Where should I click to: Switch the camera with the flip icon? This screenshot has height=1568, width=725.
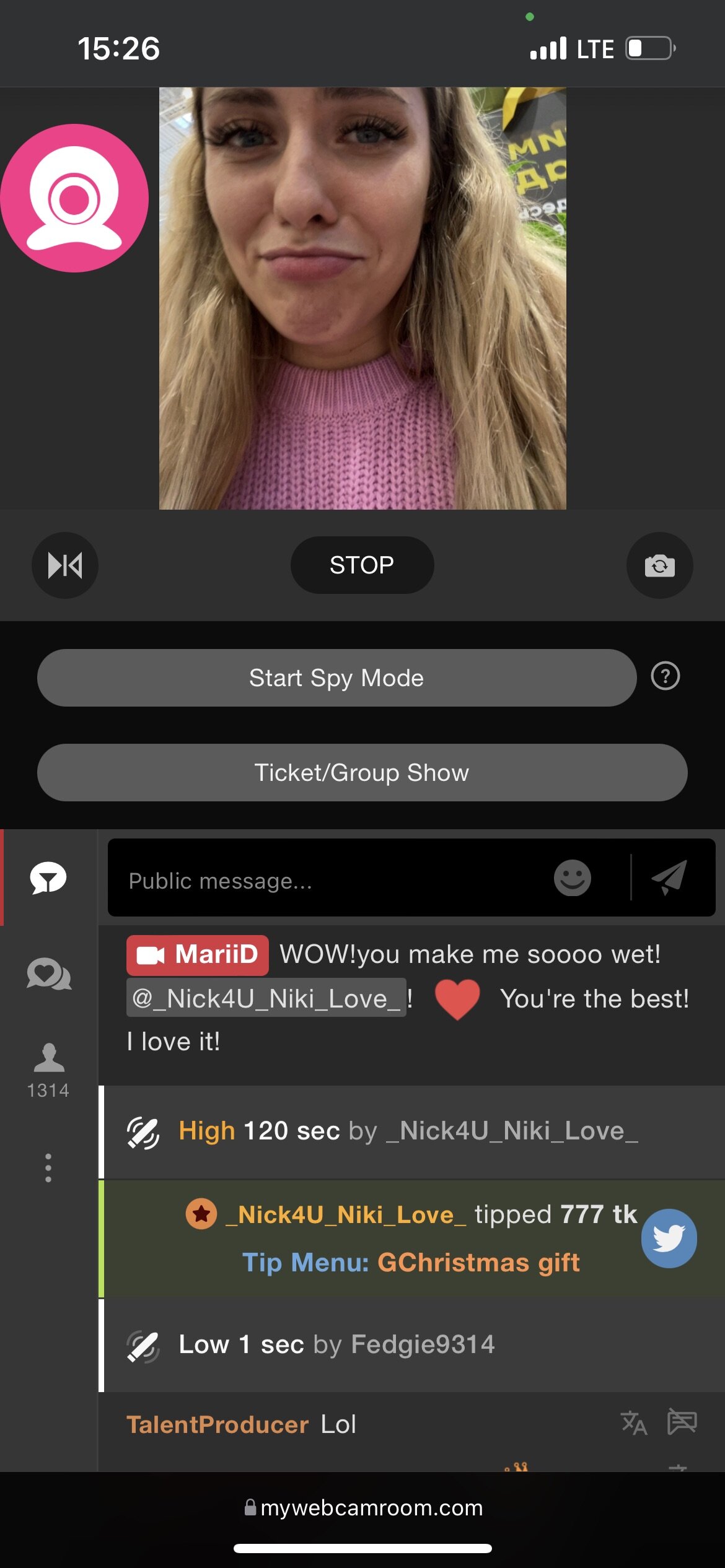659,565
